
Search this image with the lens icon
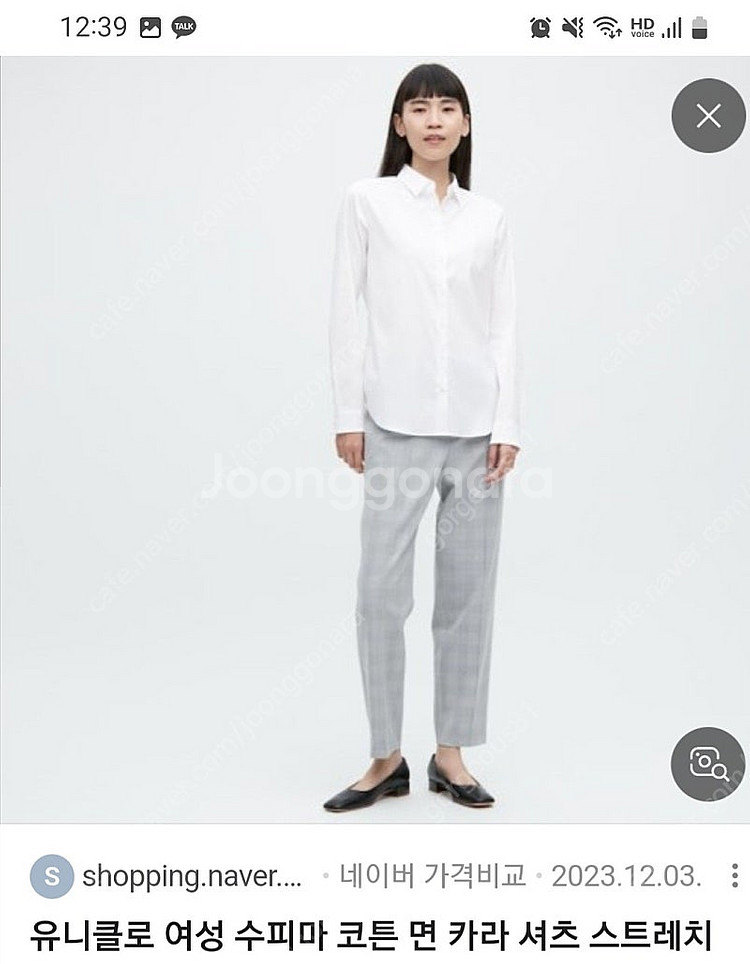coord(708,764)
